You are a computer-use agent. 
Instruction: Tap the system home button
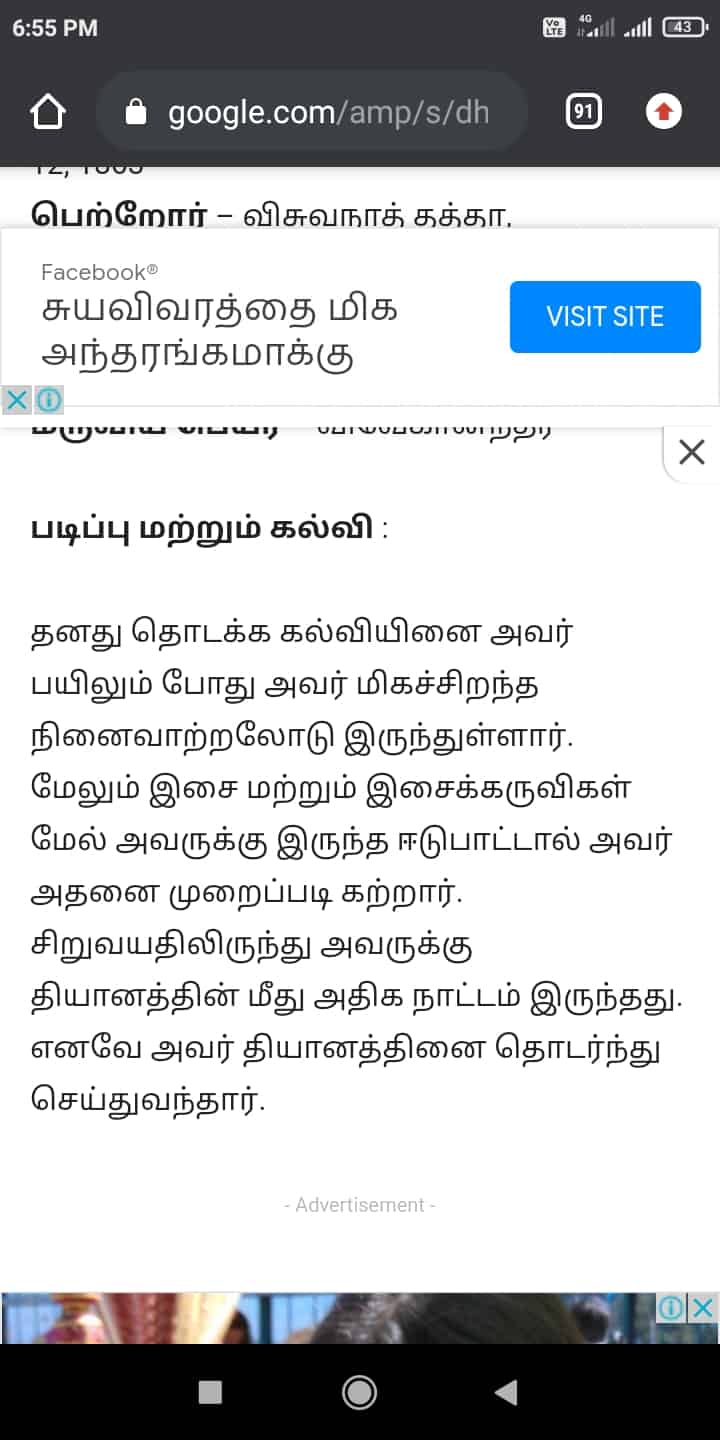pyautogui.click(x=359, y=1392)
